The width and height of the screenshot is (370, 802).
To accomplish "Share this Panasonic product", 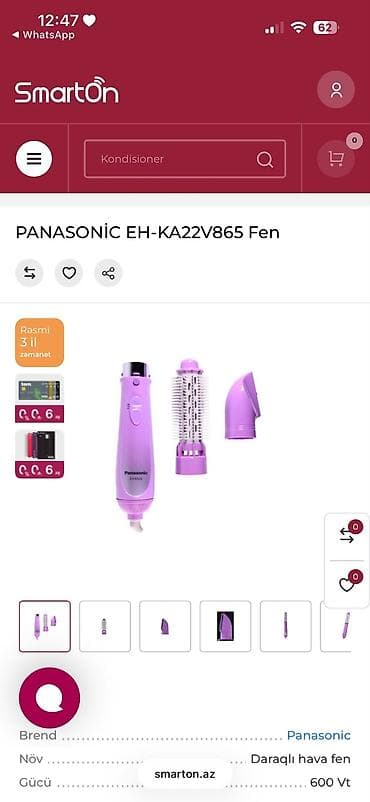I will click(108, 273).
